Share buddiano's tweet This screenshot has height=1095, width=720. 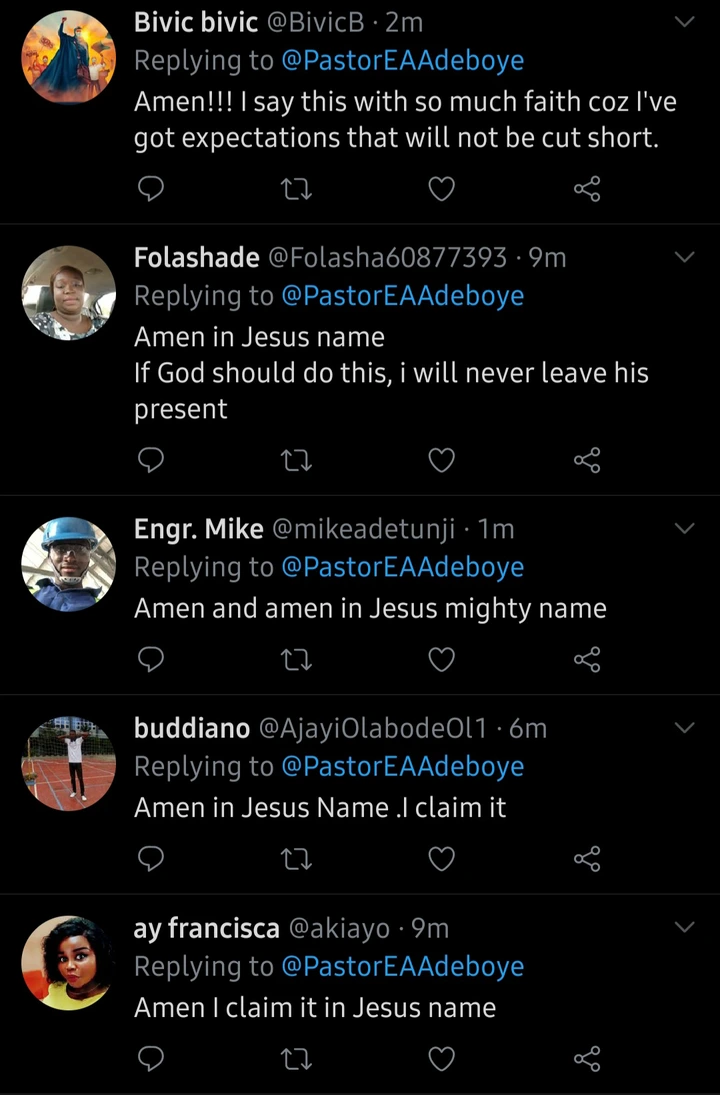(x=587, y=859)
